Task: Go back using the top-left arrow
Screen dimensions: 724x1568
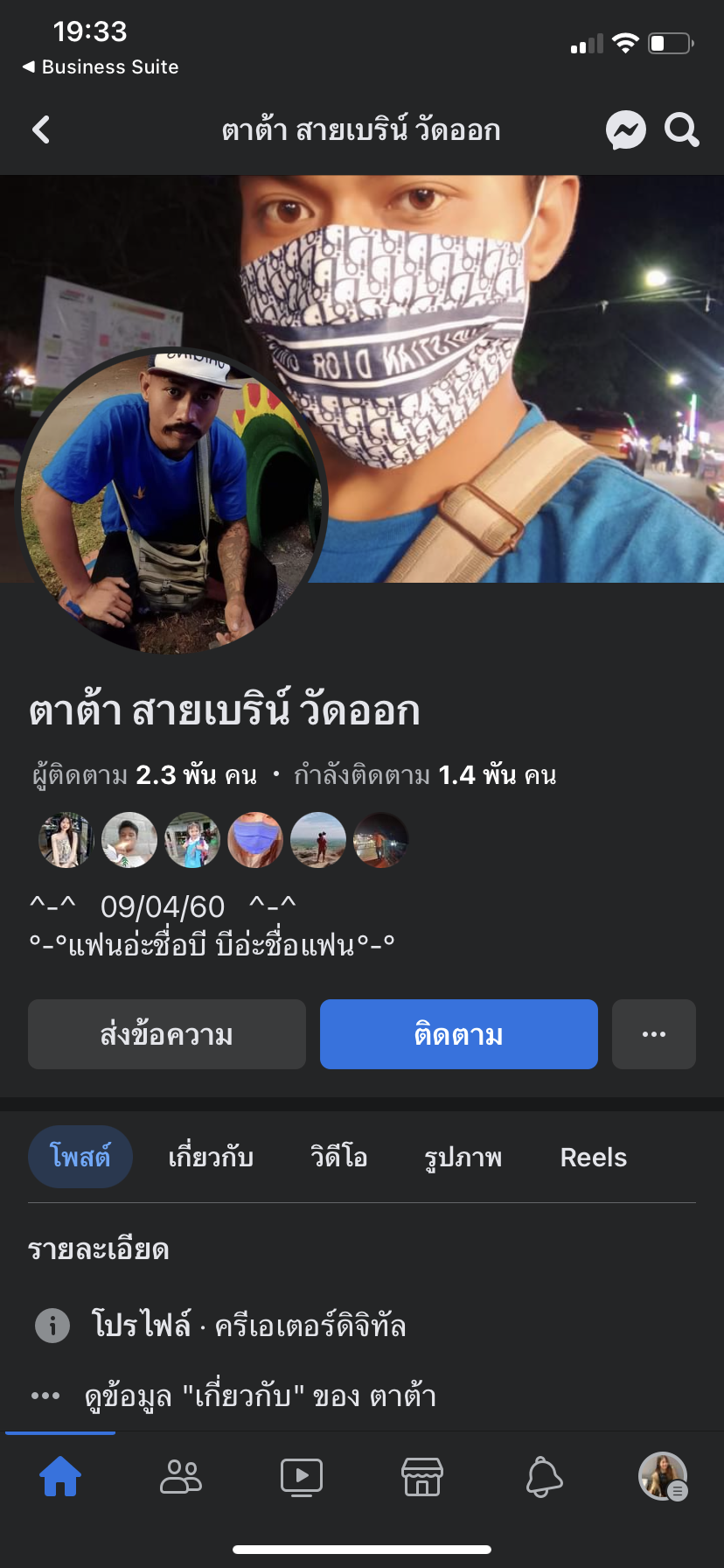Action: (41, 130)
